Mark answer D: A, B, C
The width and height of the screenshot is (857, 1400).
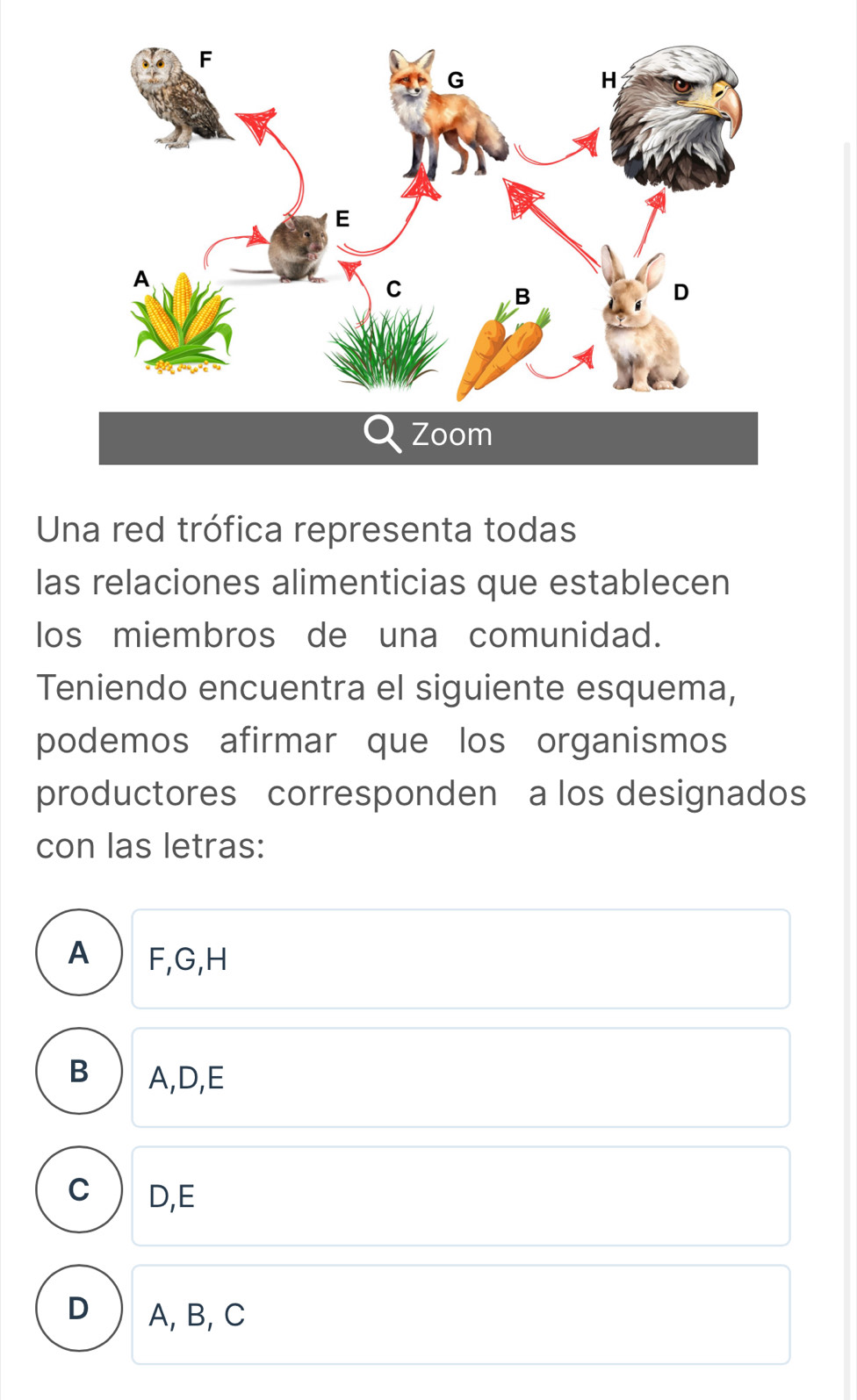460,1314
